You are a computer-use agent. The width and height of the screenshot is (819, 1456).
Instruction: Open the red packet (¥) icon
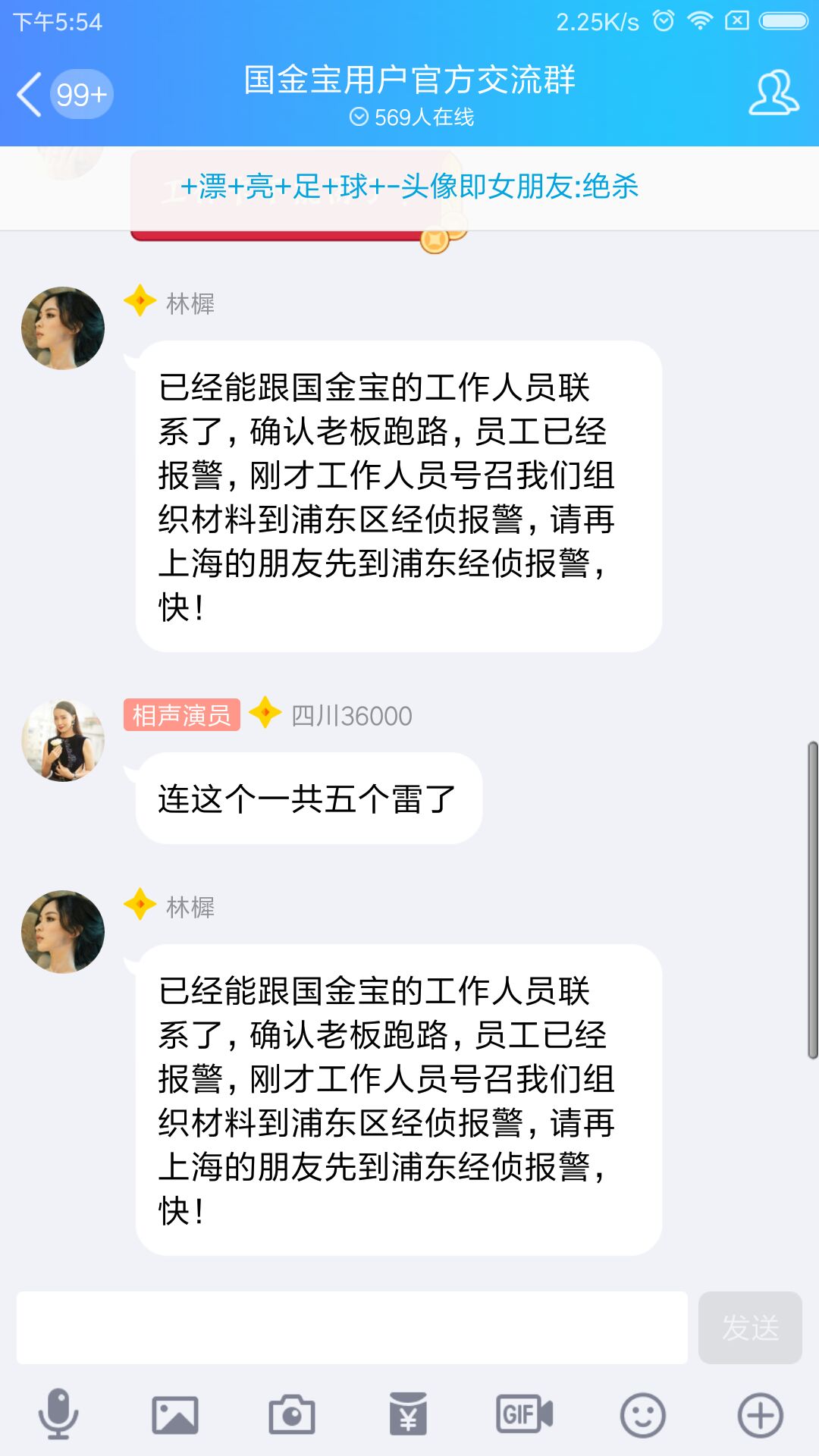408,1414
